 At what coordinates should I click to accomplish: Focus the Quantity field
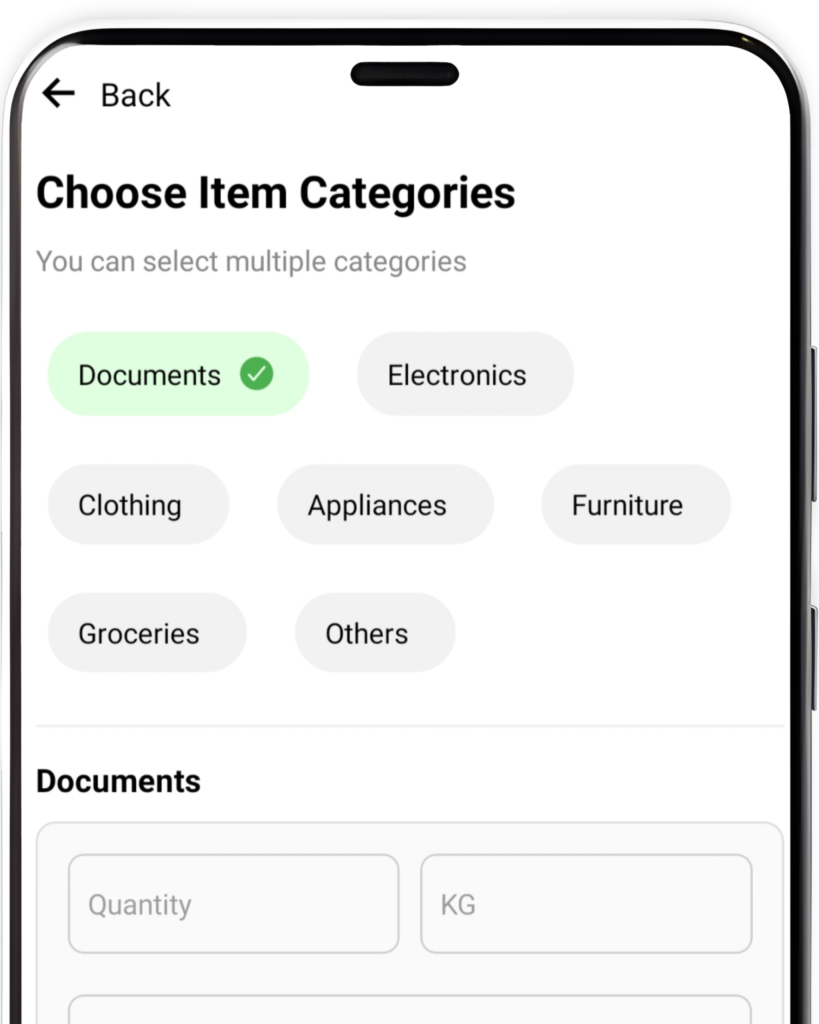tap(233, 904)
